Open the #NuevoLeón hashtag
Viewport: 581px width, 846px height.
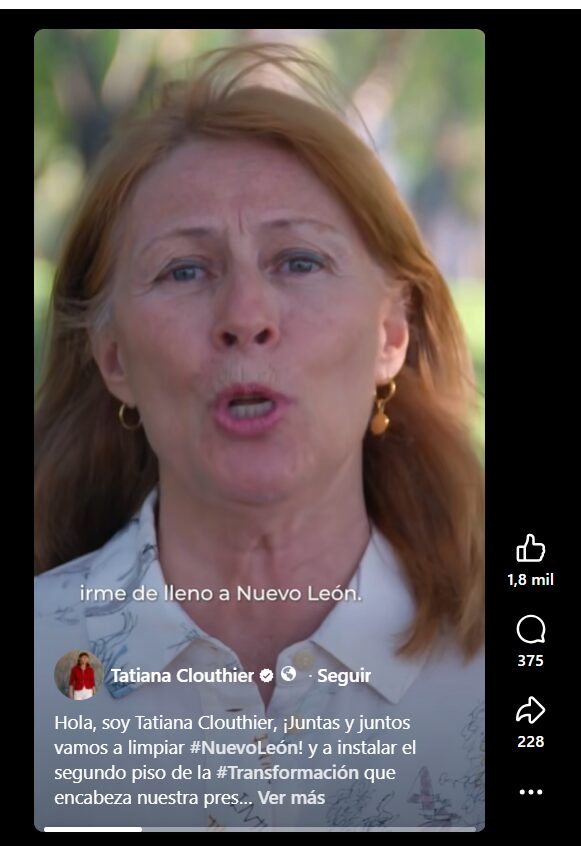pyautogui.click(x=246, y=748)
